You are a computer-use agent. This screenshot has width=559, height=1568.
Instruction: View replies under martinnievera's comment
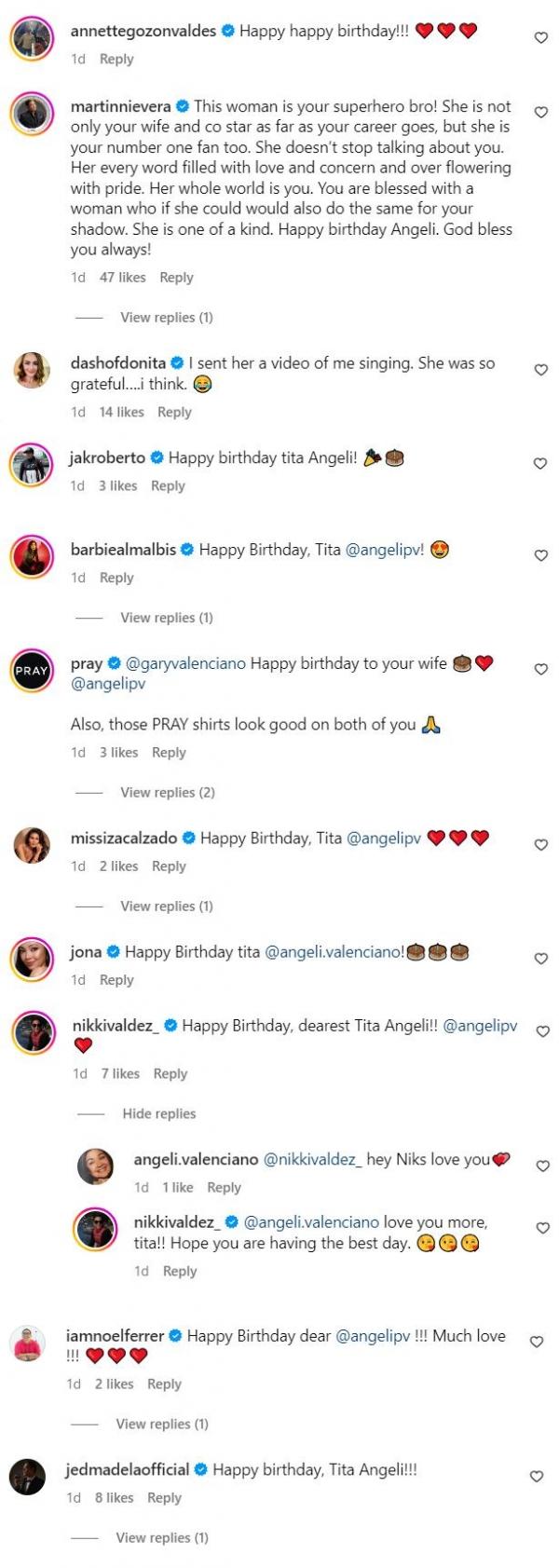[x=166, y=318]
